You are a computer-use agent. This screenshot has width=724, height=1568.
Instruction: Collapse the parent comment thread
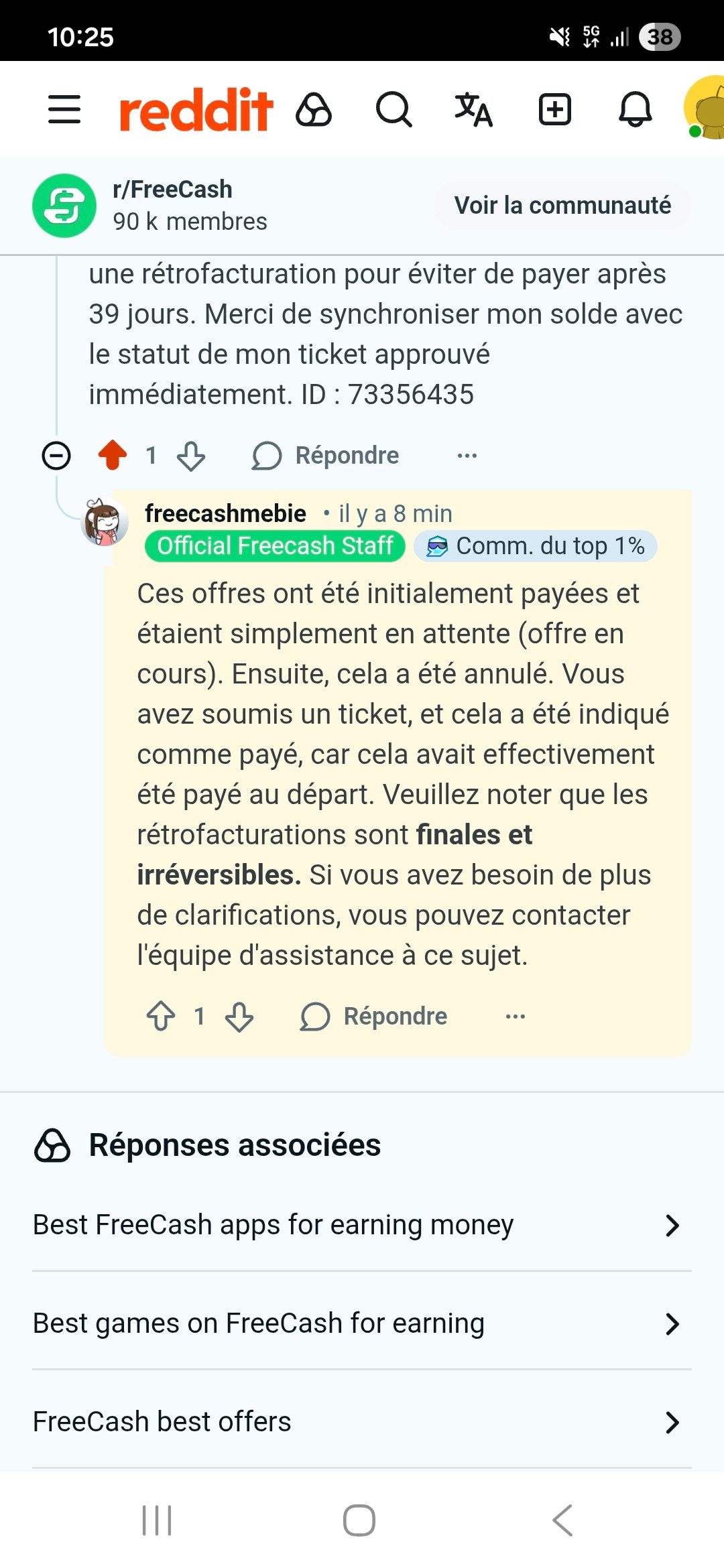56,456
